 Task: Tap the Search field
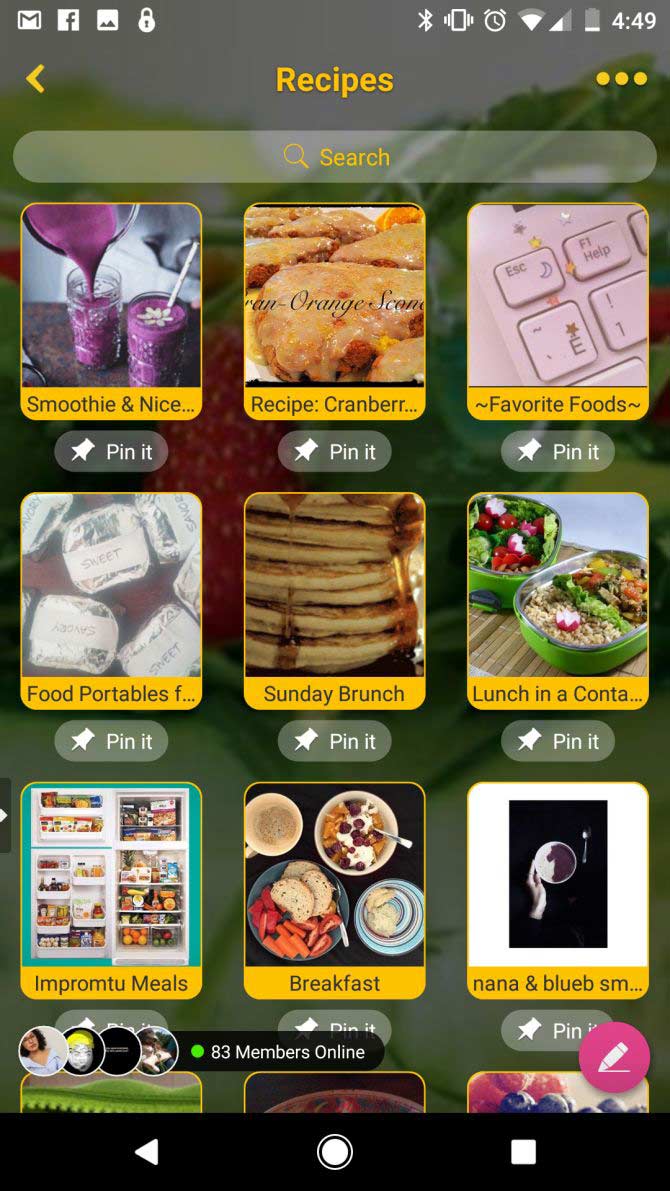335,157
